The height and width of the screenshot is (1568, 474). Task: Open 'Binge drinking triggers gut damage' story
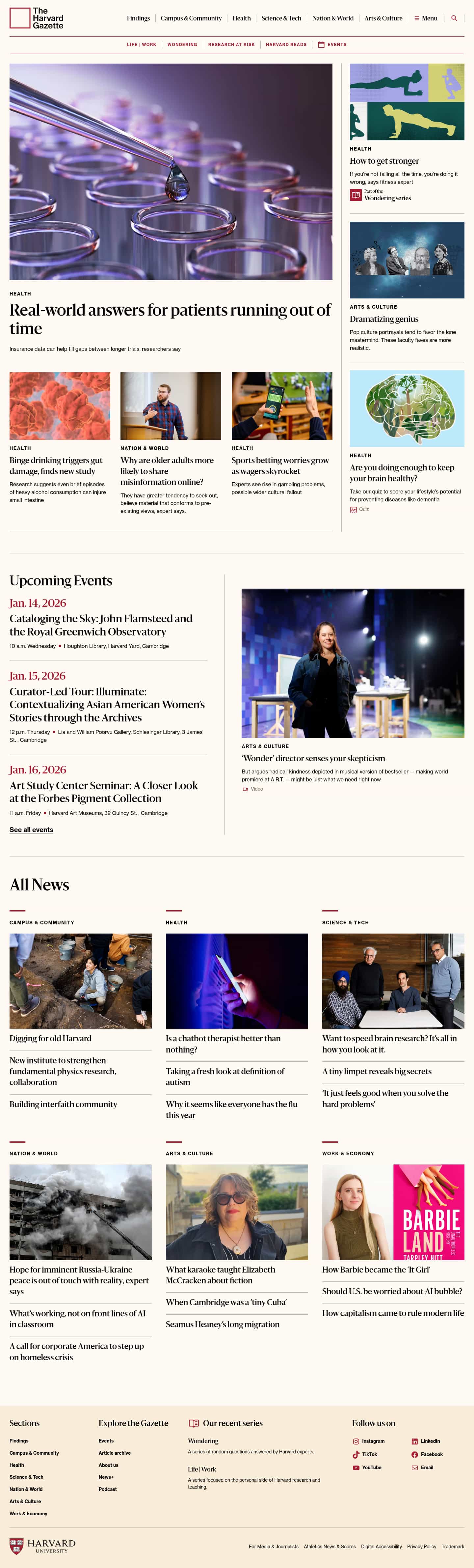point(56,466)
